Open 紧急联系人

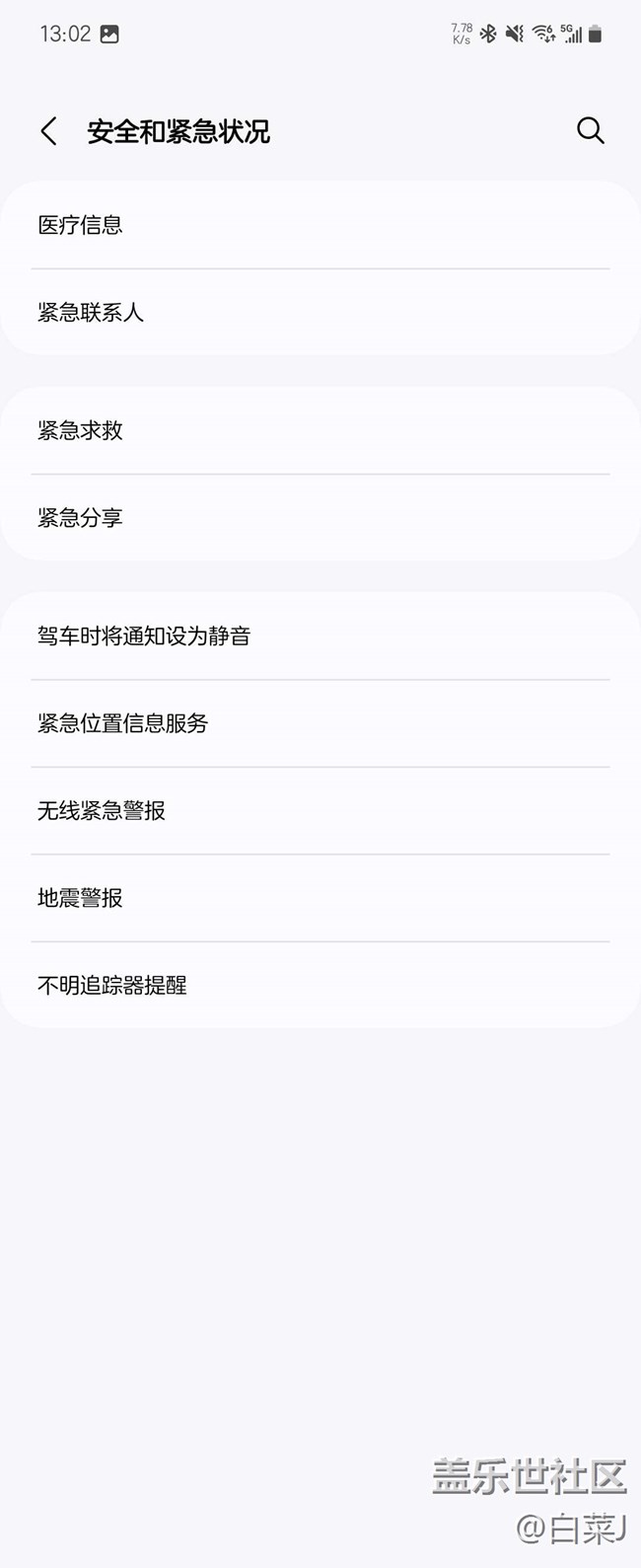coord(320,313)
